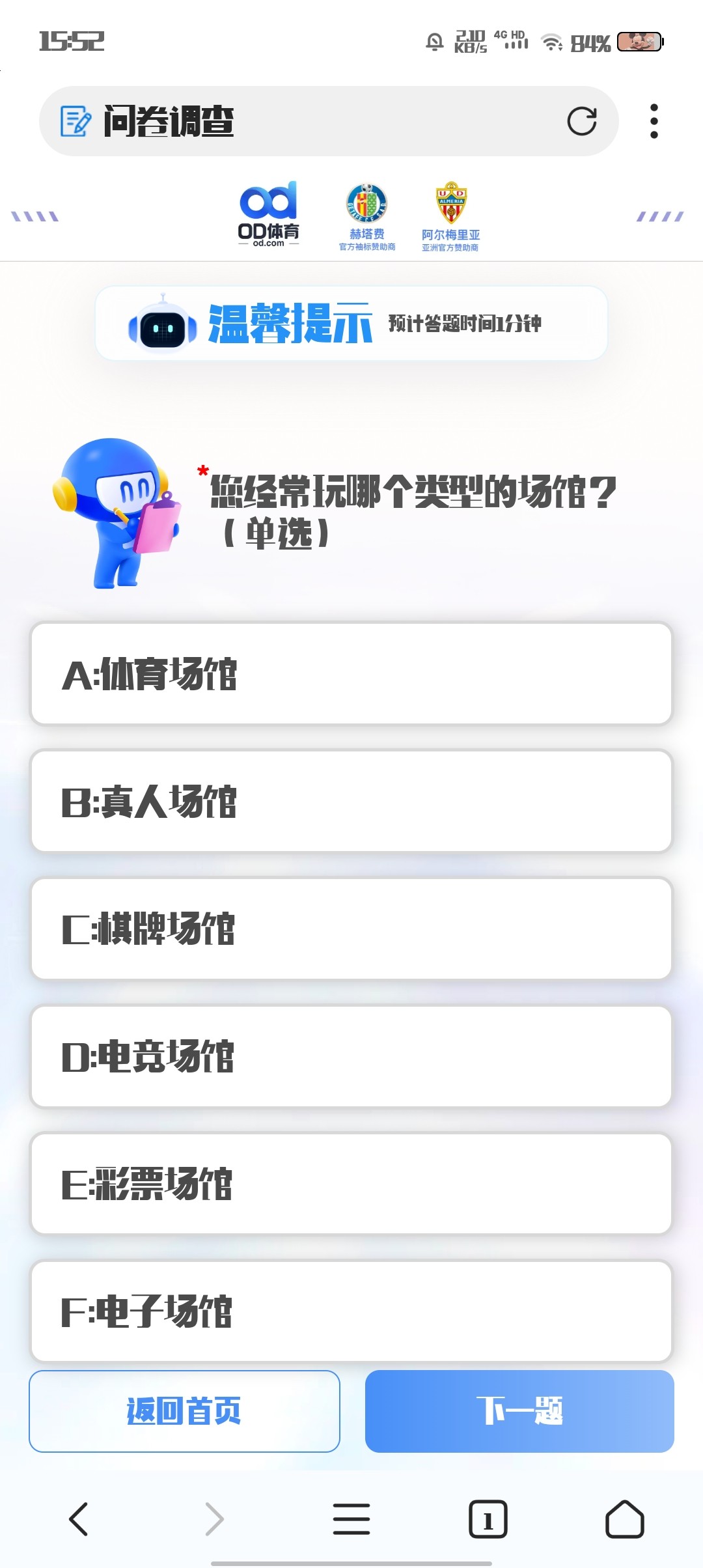Screen dimensions: 703x1568
Task: Select D:电竞场馆
Action: tap(351, 1057)
